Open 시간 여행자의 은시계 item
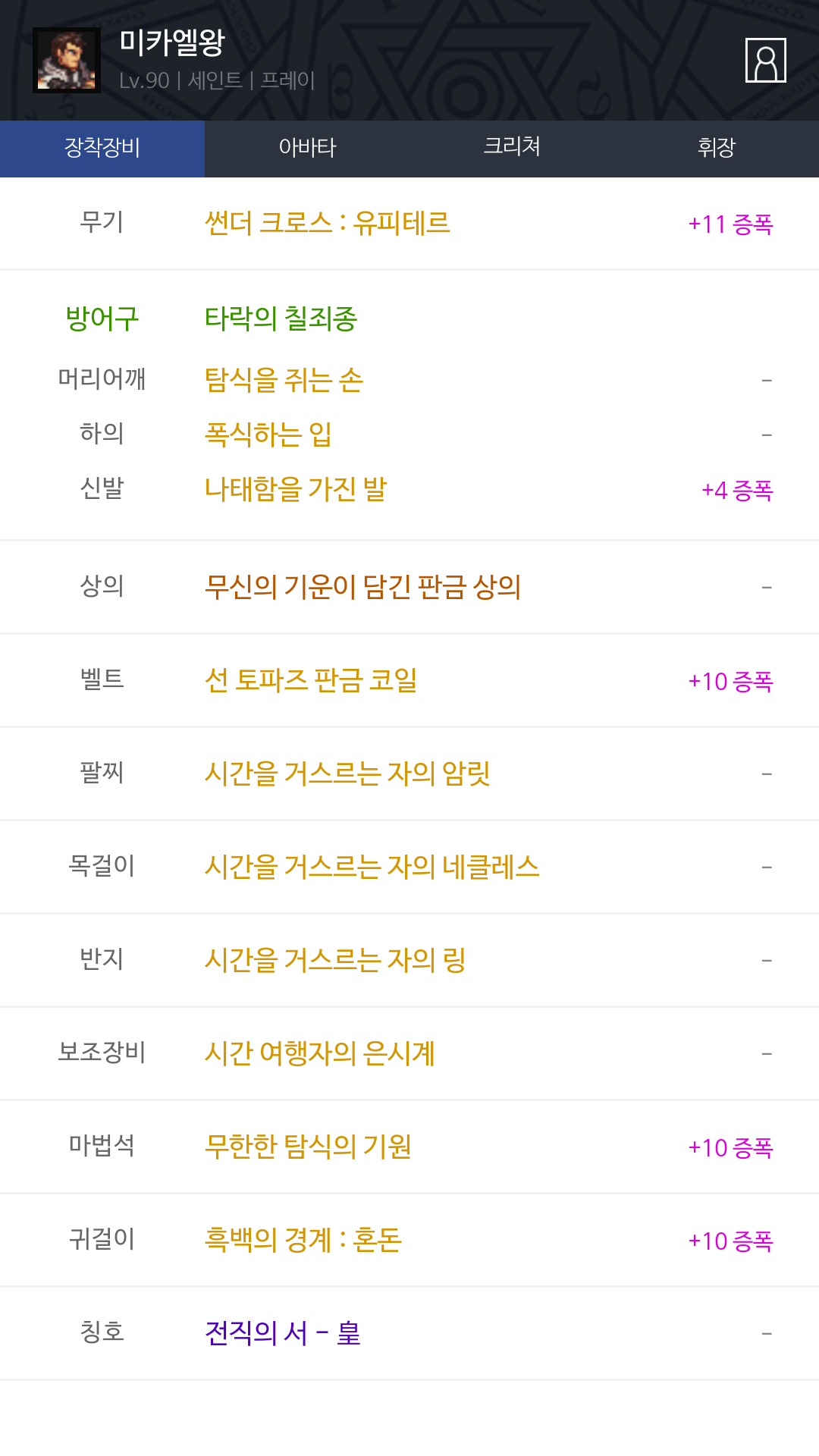The height and width of the screenshot is (1456, 819). pyautogui.click(x=320, y=1053)
